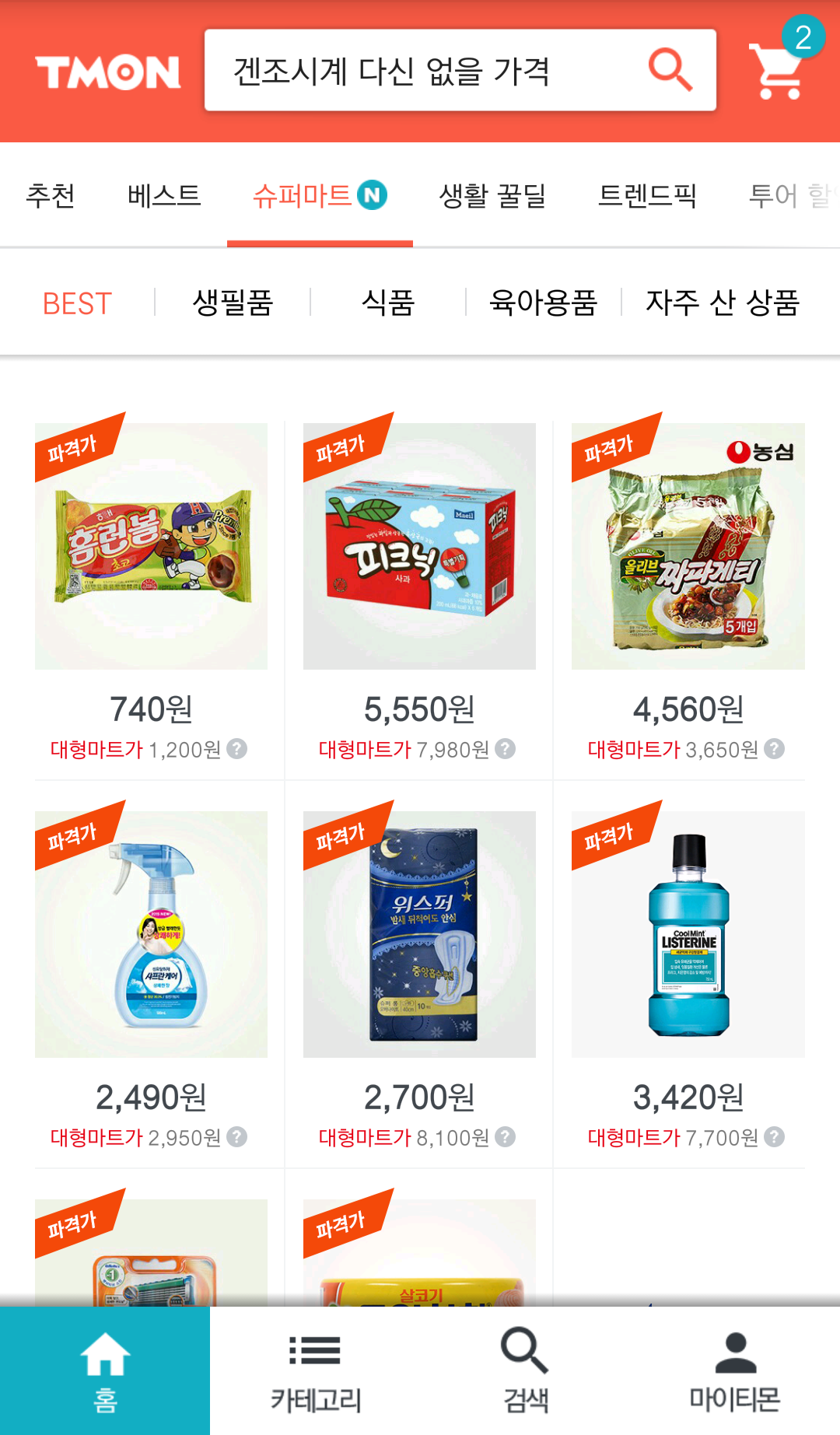Viewport: 840px width, 1435px height.
Task: View the 짜파게티 5-pack product
Action: point(688,546)
